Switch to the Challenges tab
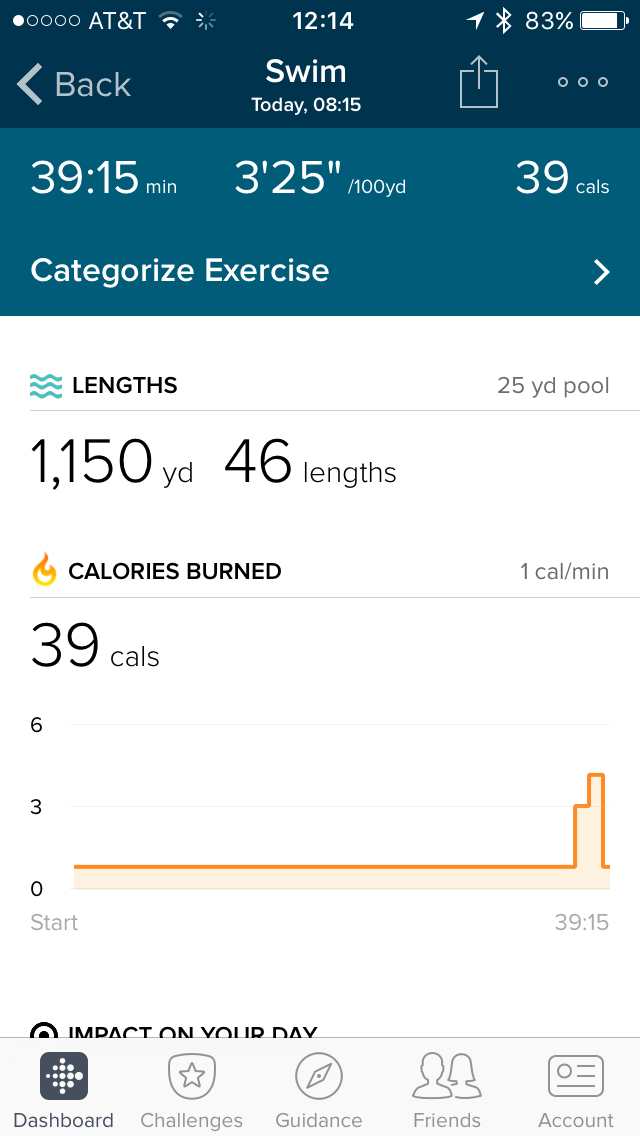The width and height of the screenshot is (640, 1136). pos(191,1090)
